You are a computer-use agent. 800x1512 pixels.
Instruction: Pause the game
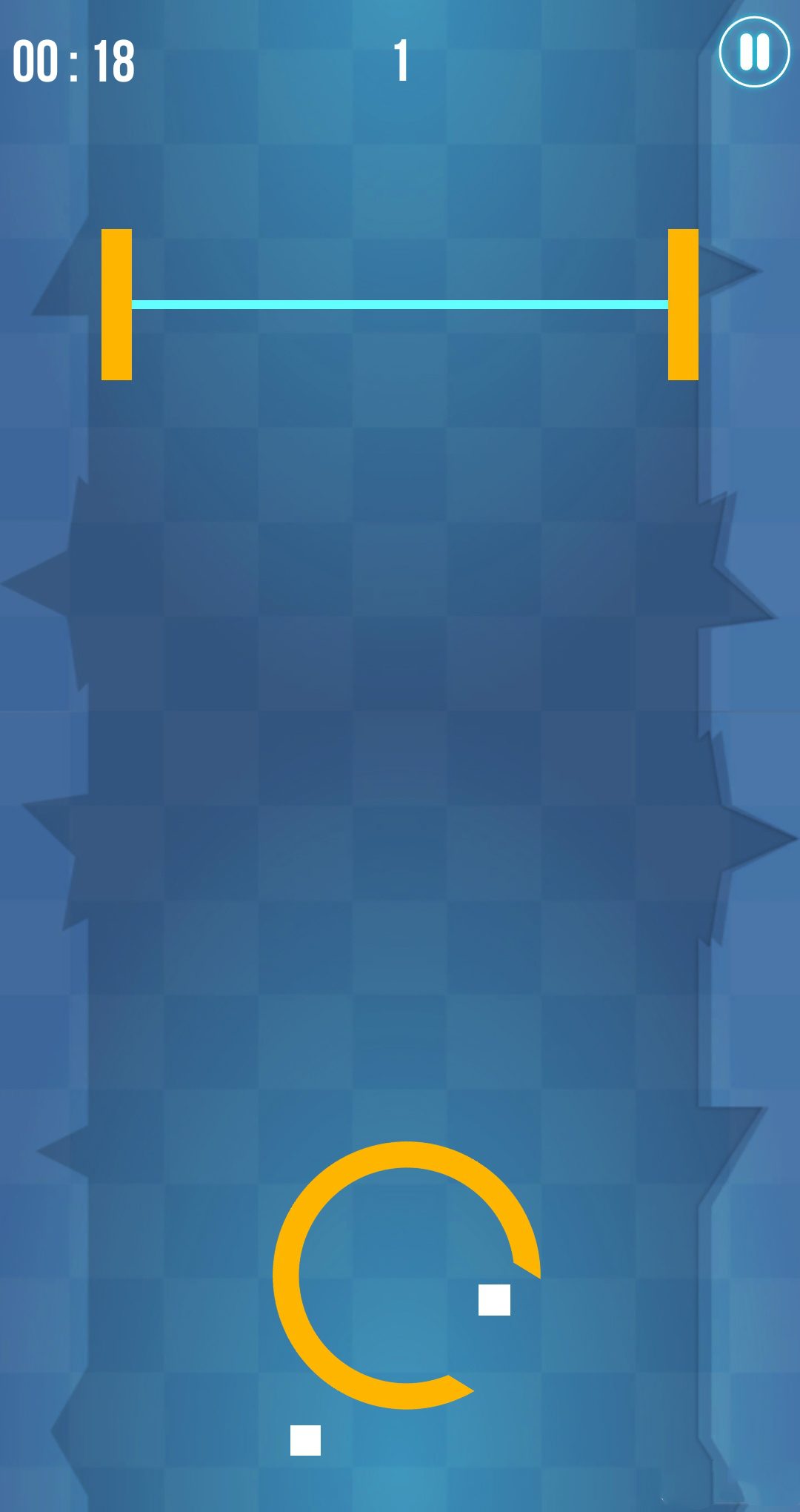754,52
